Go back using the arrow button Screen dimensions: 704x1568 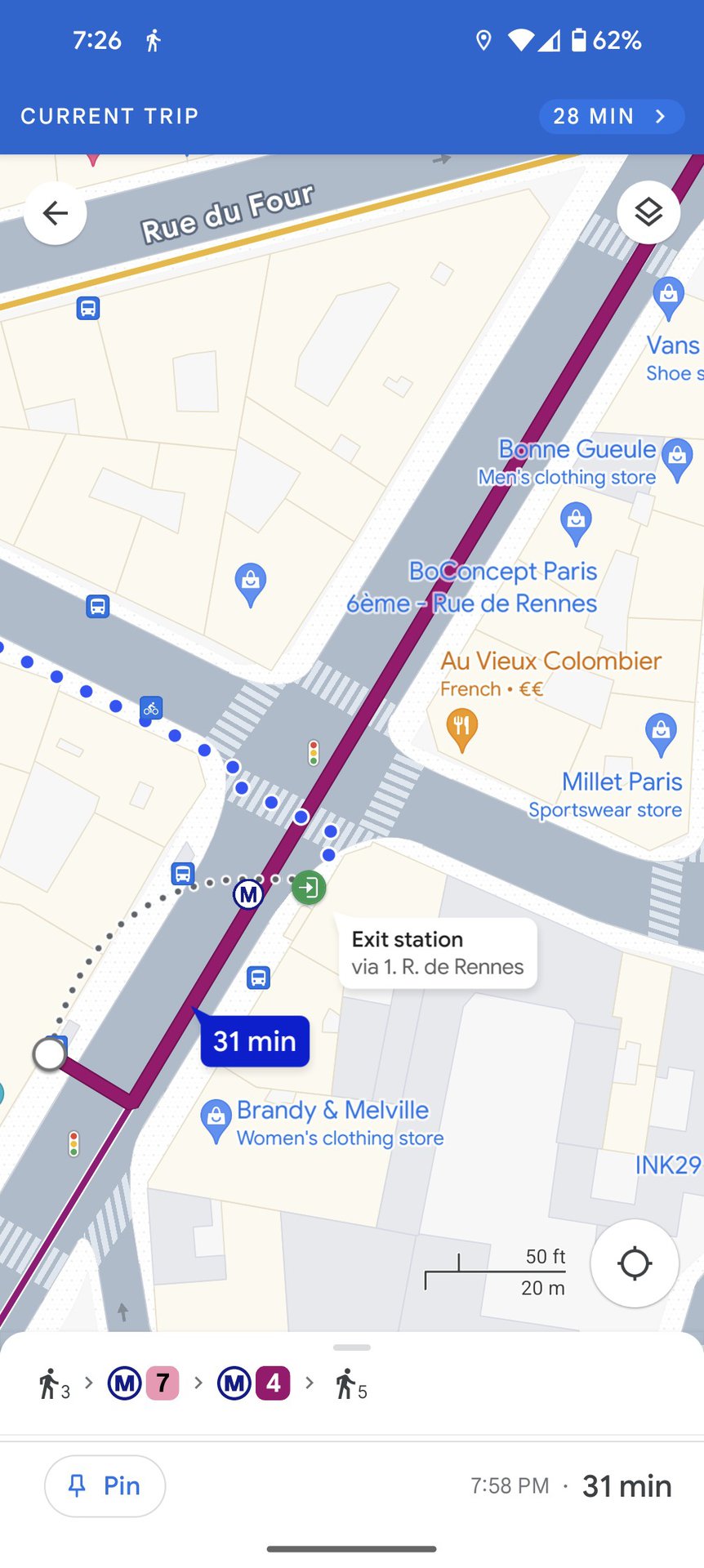click(x=55, y=214)
